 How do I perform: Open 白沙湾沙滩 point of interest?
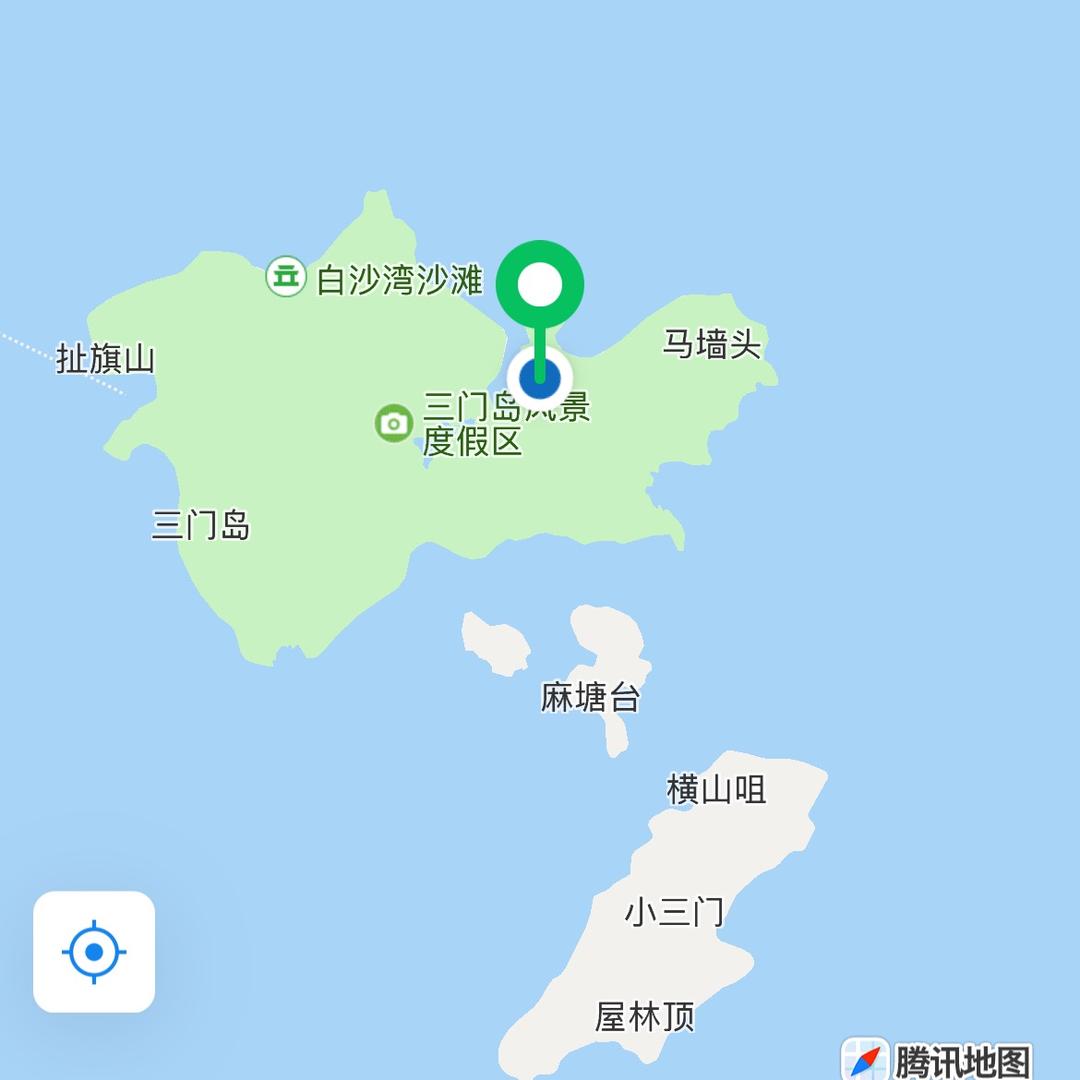pos(286,276)
